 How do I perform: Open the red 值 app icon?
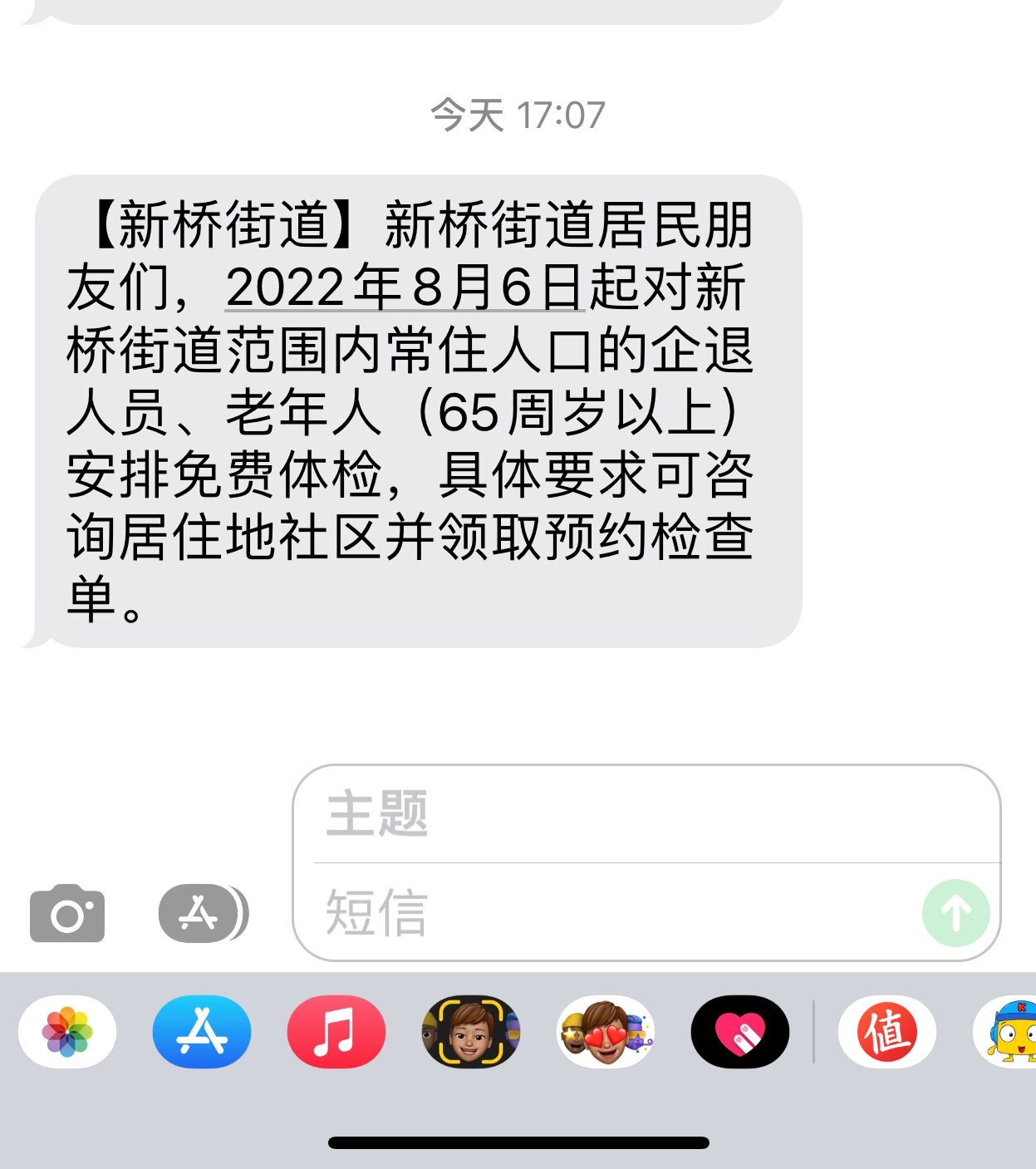[887, 1032]
